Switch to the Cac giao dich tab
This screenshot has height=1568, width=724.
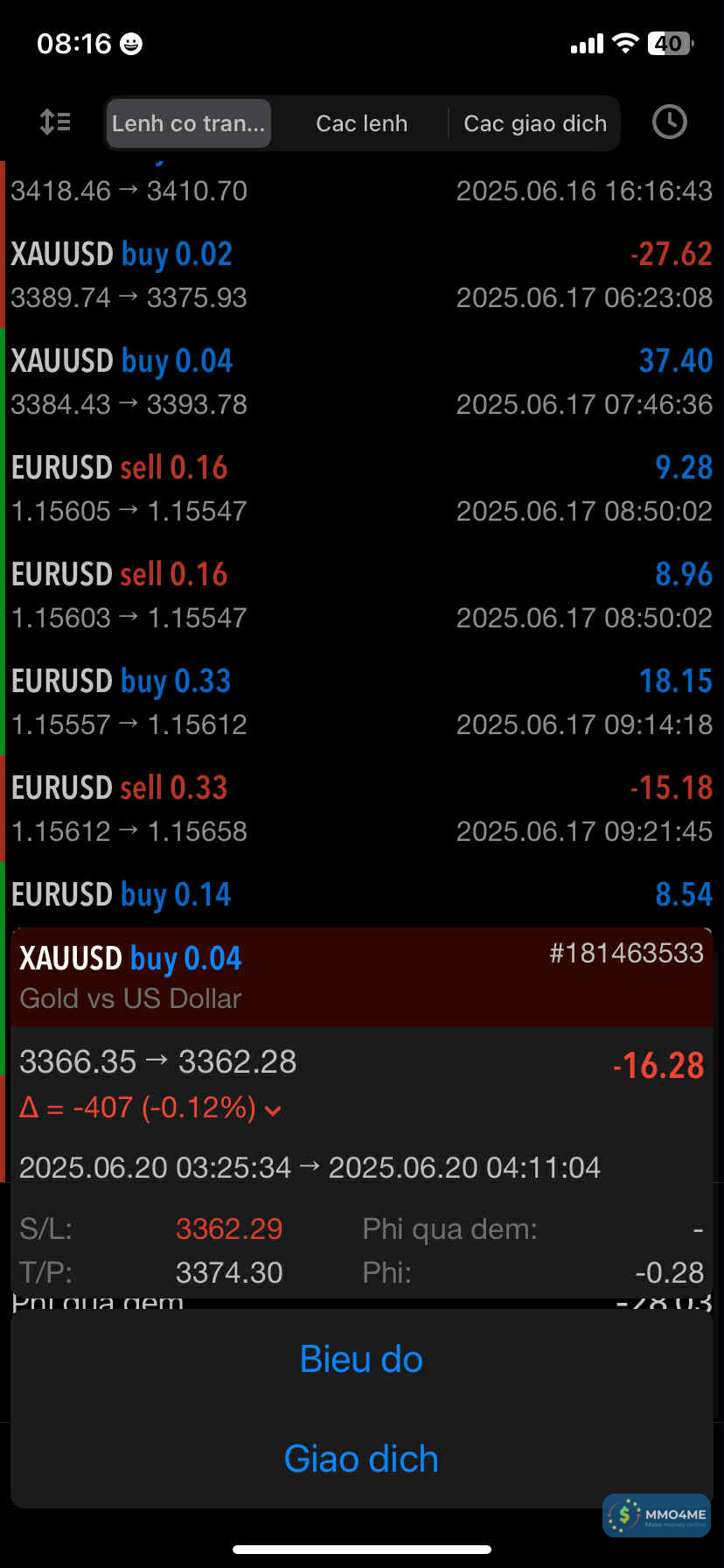click(534, 123)
